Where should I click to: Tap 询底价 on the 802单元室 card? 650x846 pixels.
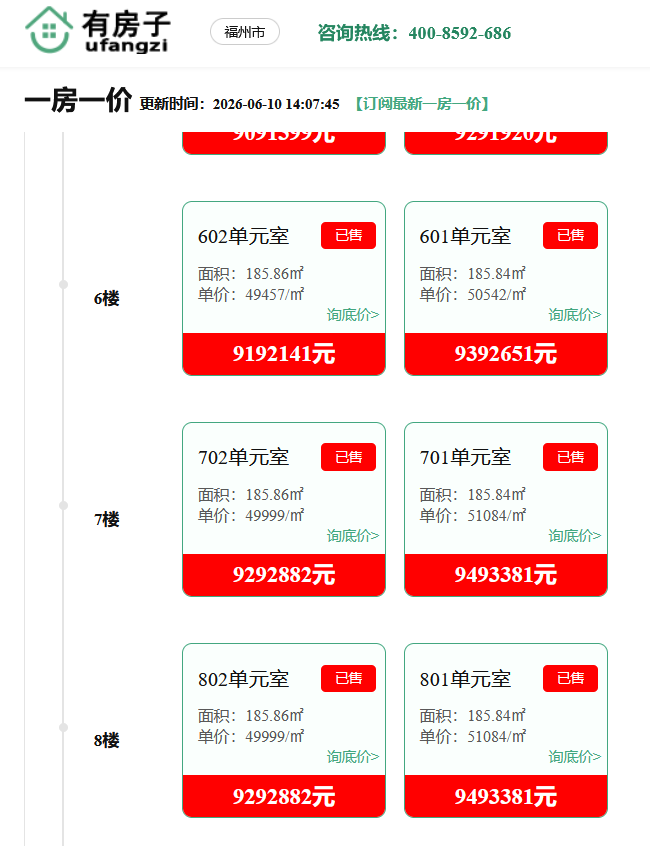click(x=353, y=757)
